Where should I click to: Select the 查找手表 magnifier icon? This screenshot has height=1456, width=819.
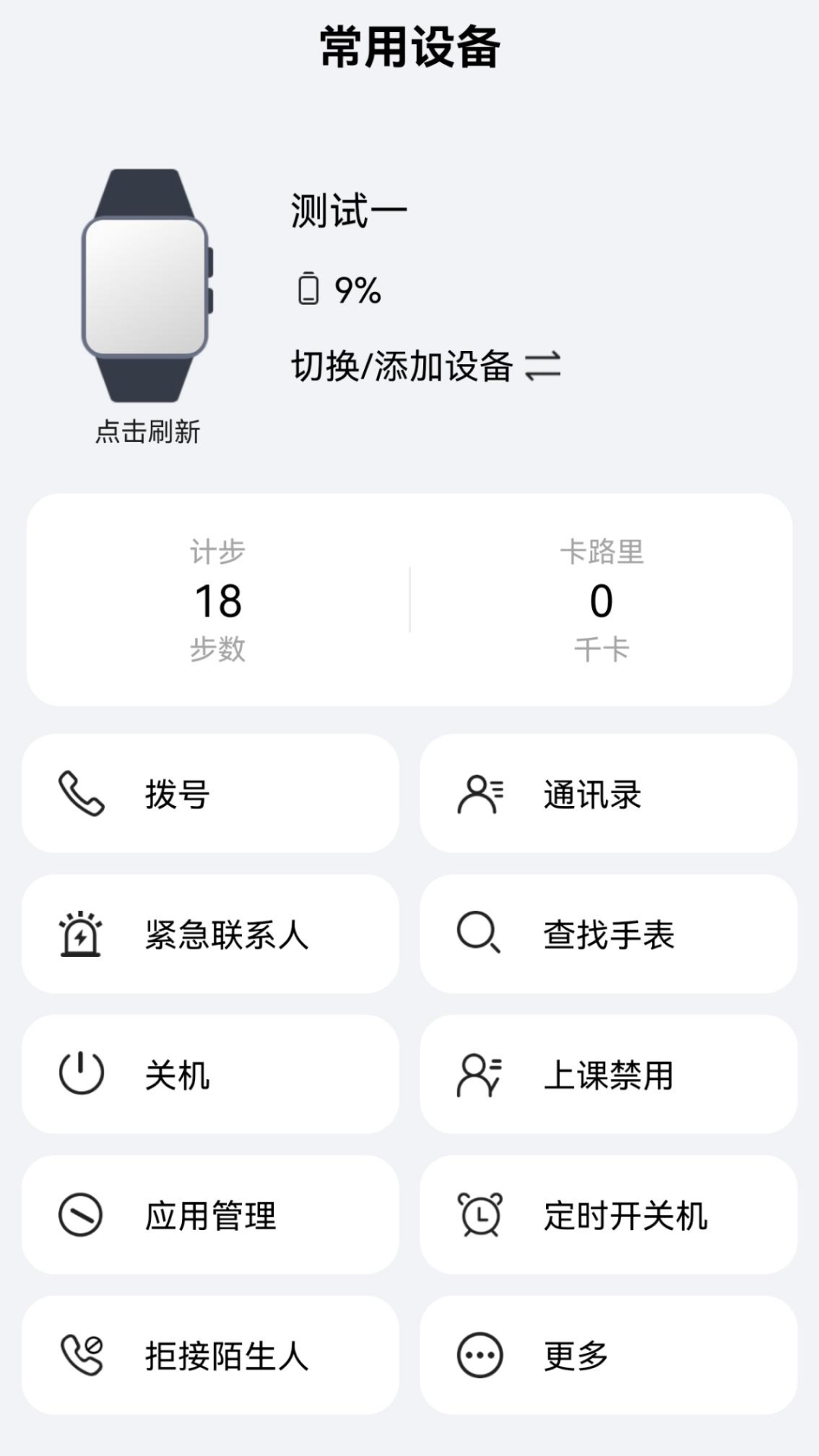click(x=479, y=935)
